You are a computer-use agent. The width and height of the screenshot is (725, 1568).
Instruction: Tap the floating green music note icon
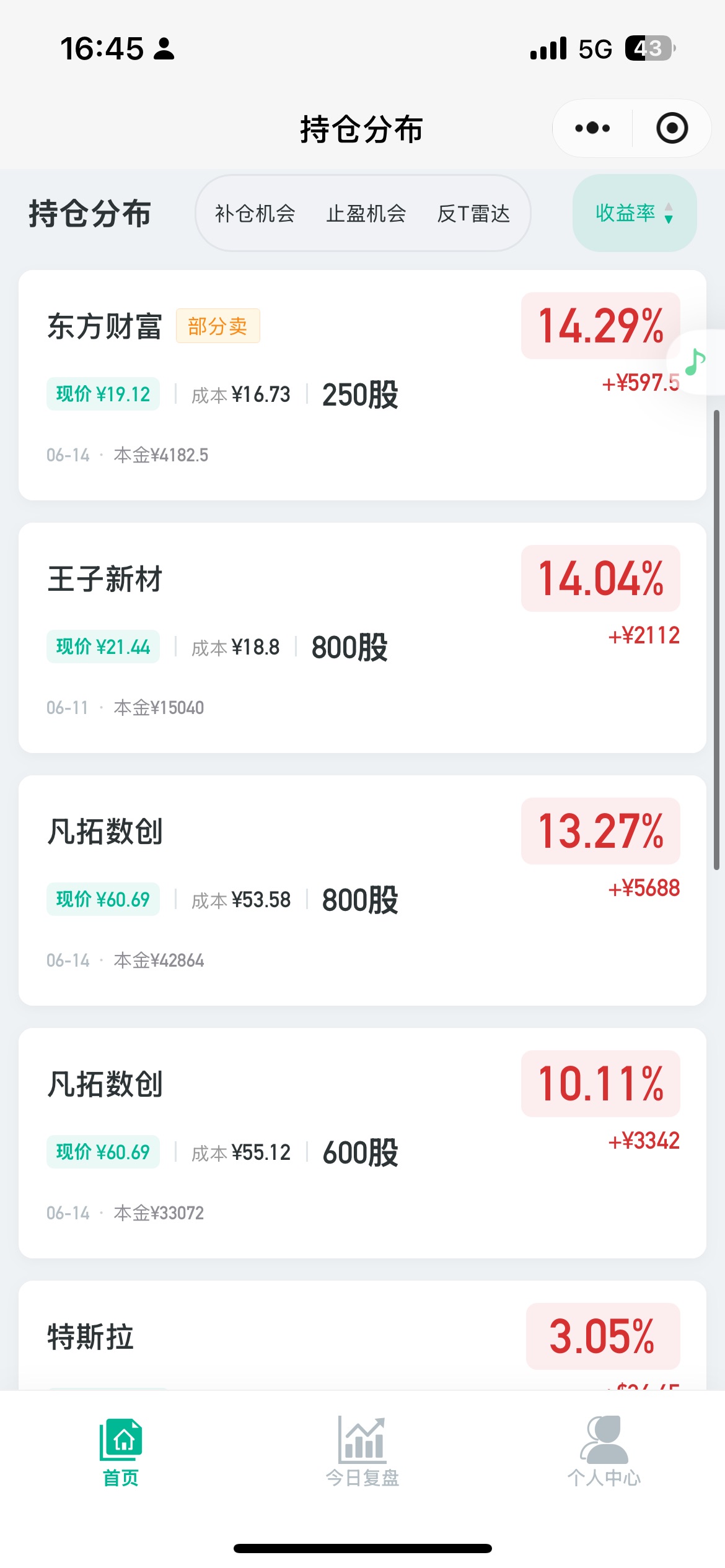pos(696,362)
